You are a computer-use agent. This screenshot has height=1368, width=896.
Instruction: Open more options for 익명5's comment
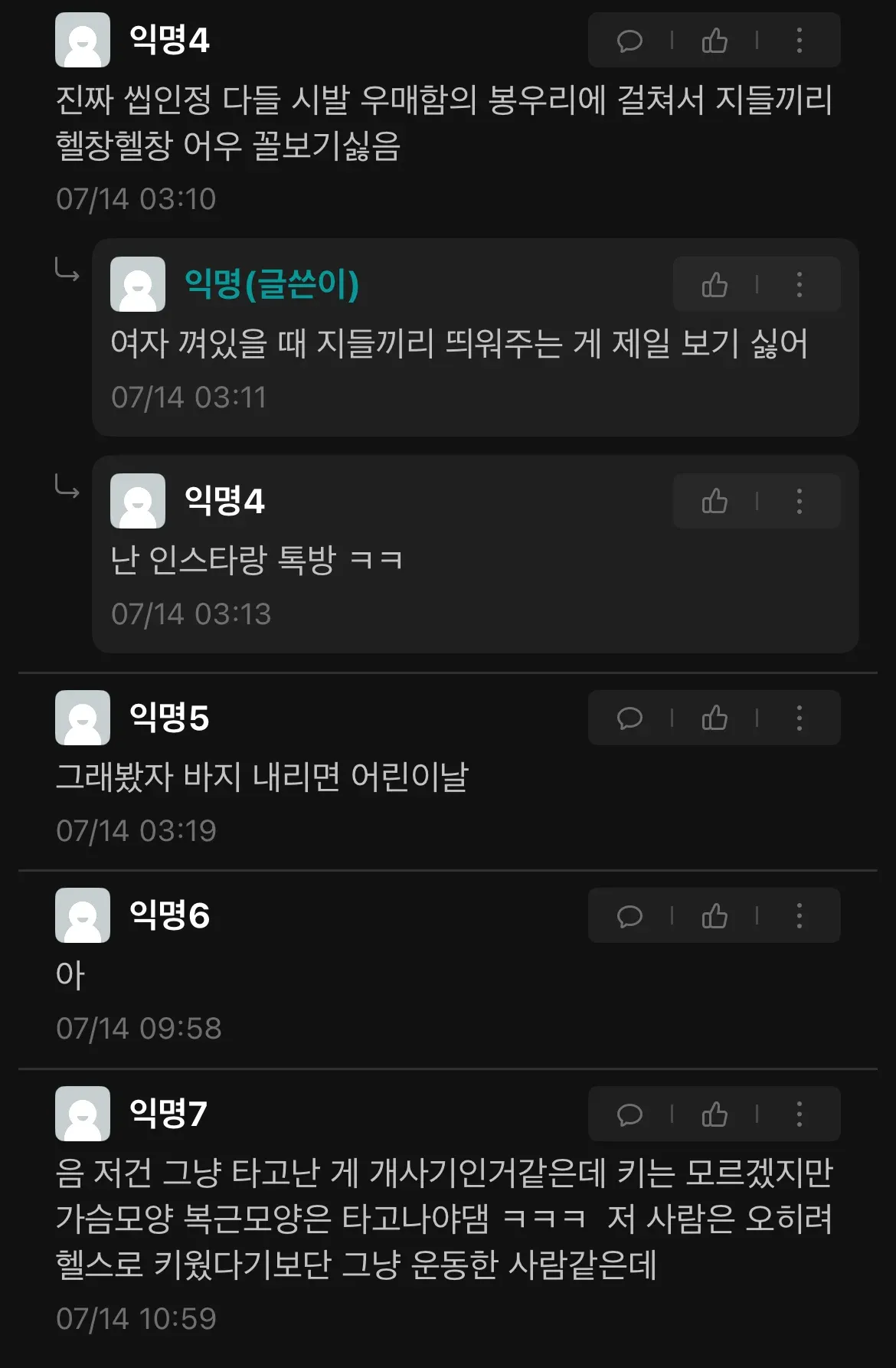[799, 718]
